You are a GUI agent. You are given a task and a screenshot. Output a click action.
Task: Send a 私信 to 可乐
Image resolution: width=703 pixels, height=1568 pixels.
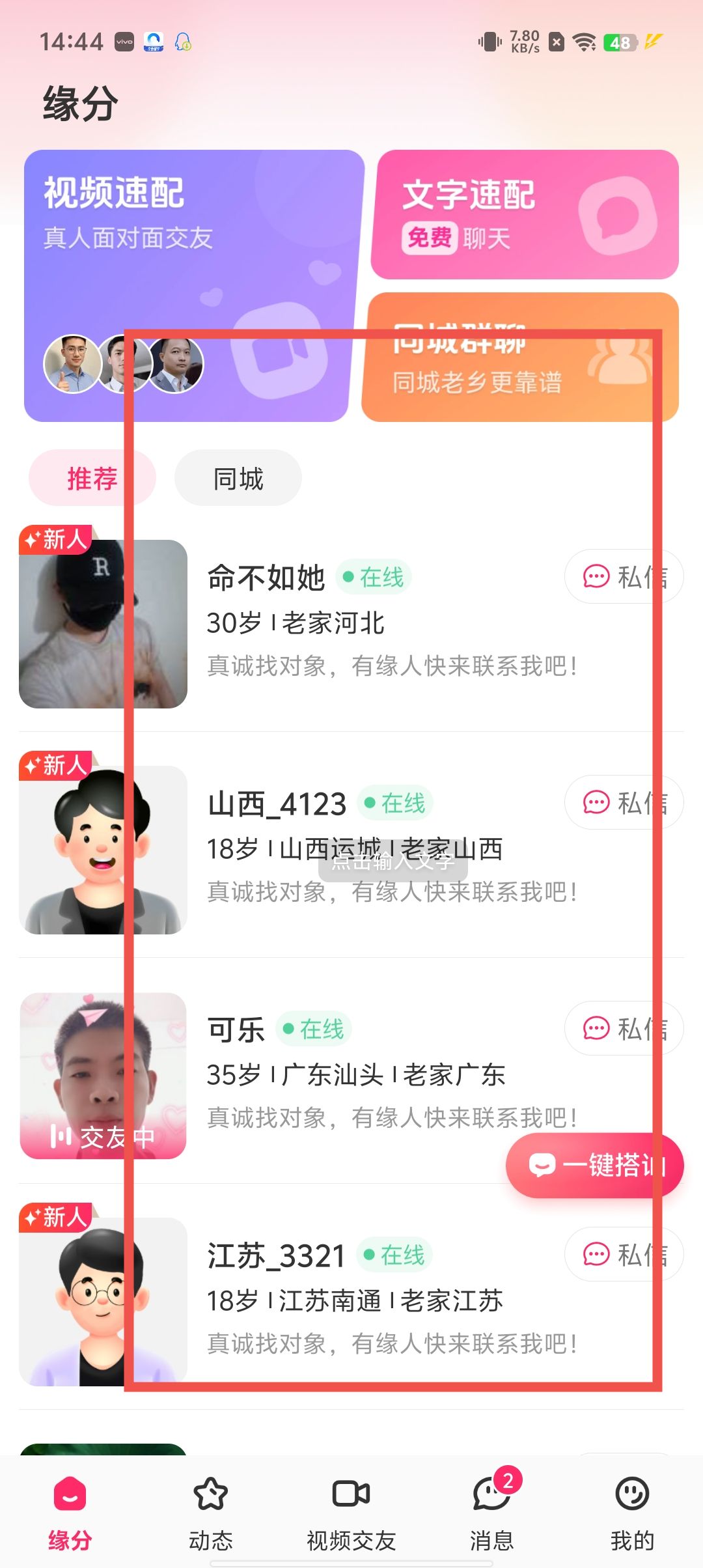623,1029
